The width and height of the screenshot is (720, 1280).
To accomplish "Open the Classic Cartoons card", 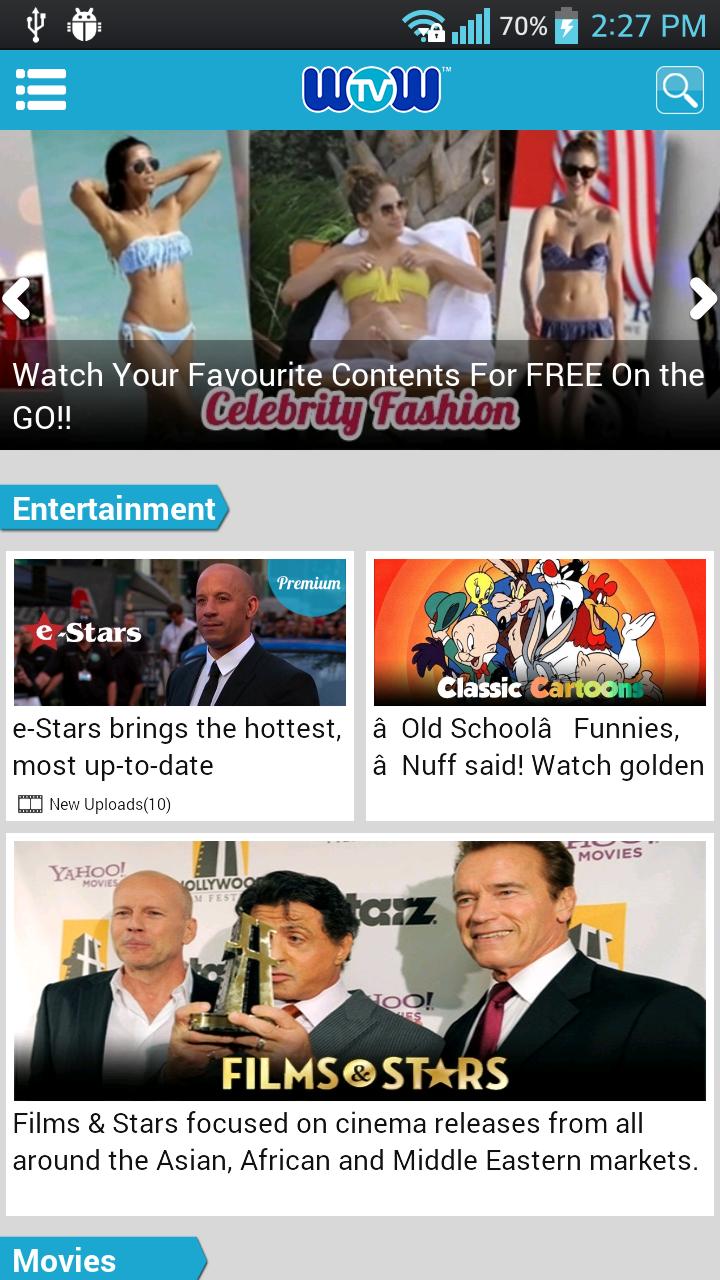I will 540,685.
